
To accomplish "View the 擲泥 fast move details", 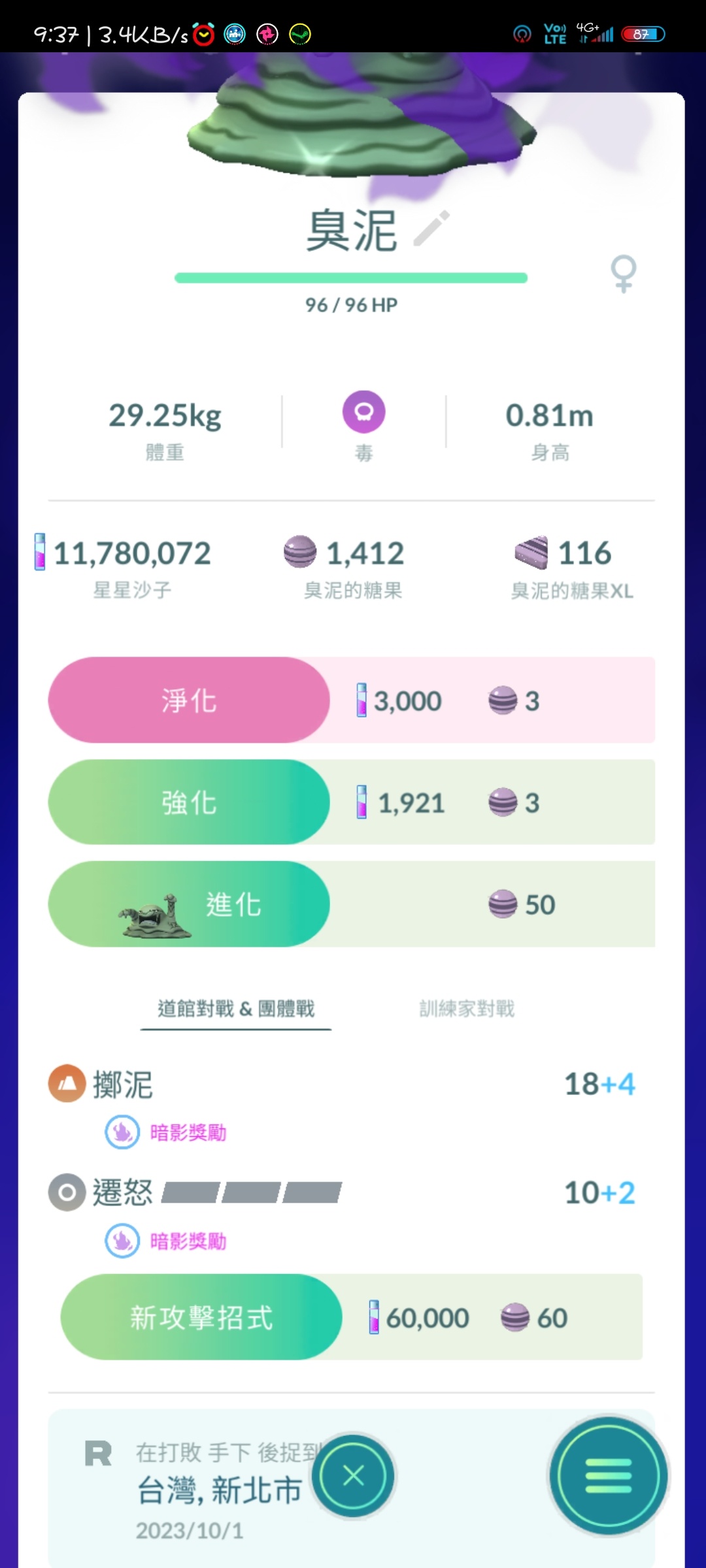I will click(123, 1085).
